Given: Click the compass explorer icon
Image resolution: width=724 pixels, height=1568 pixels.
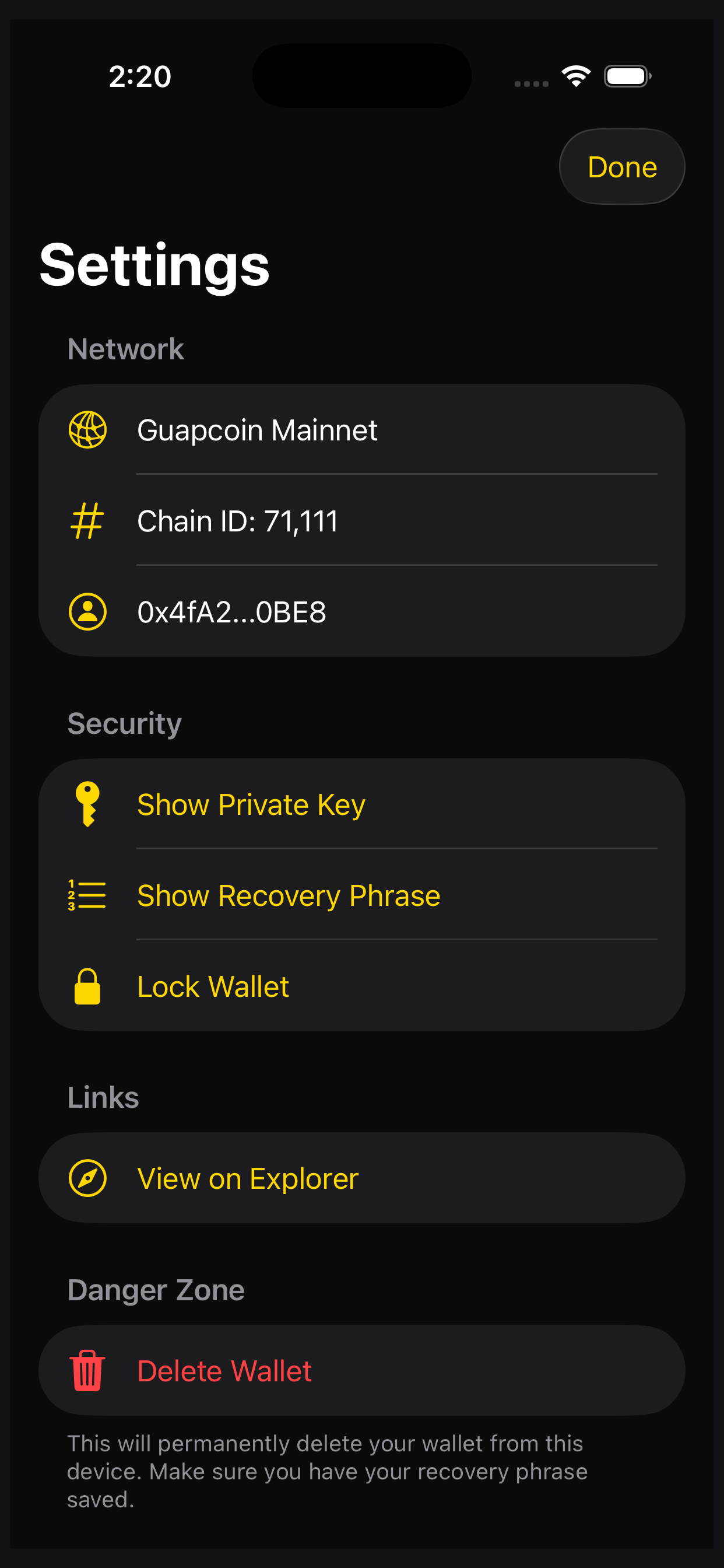Looking at the screenshot, I should pyautogui.click(x=88, y=1177).
